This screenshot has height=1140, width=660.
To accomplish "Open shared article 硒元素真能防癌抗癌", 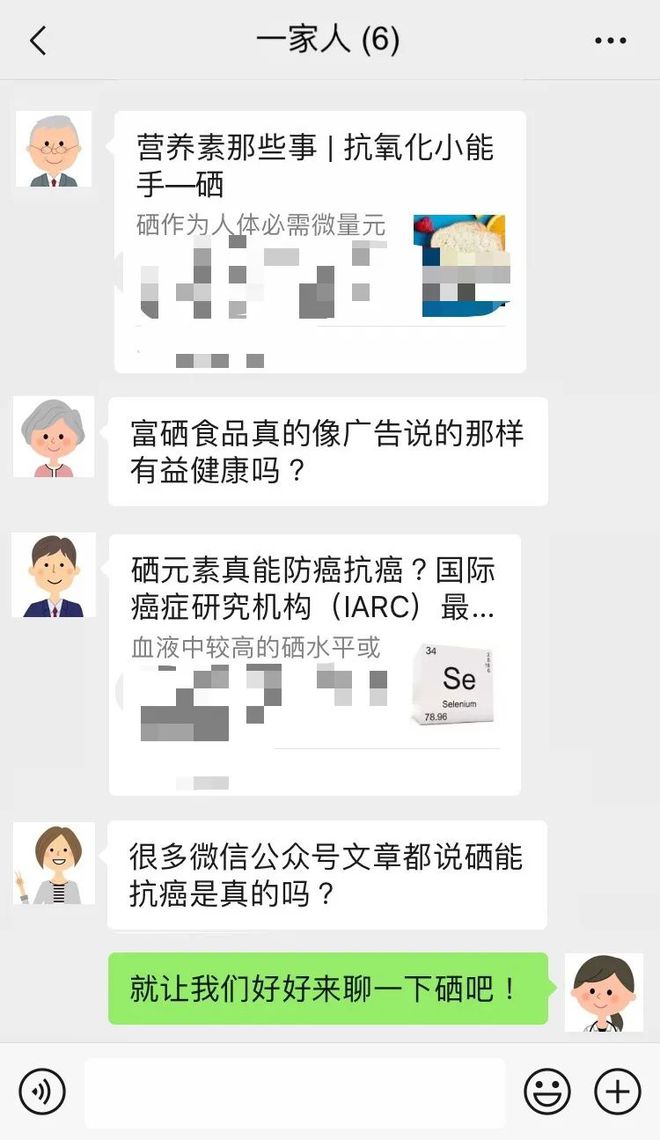I will tap(314, 662).
